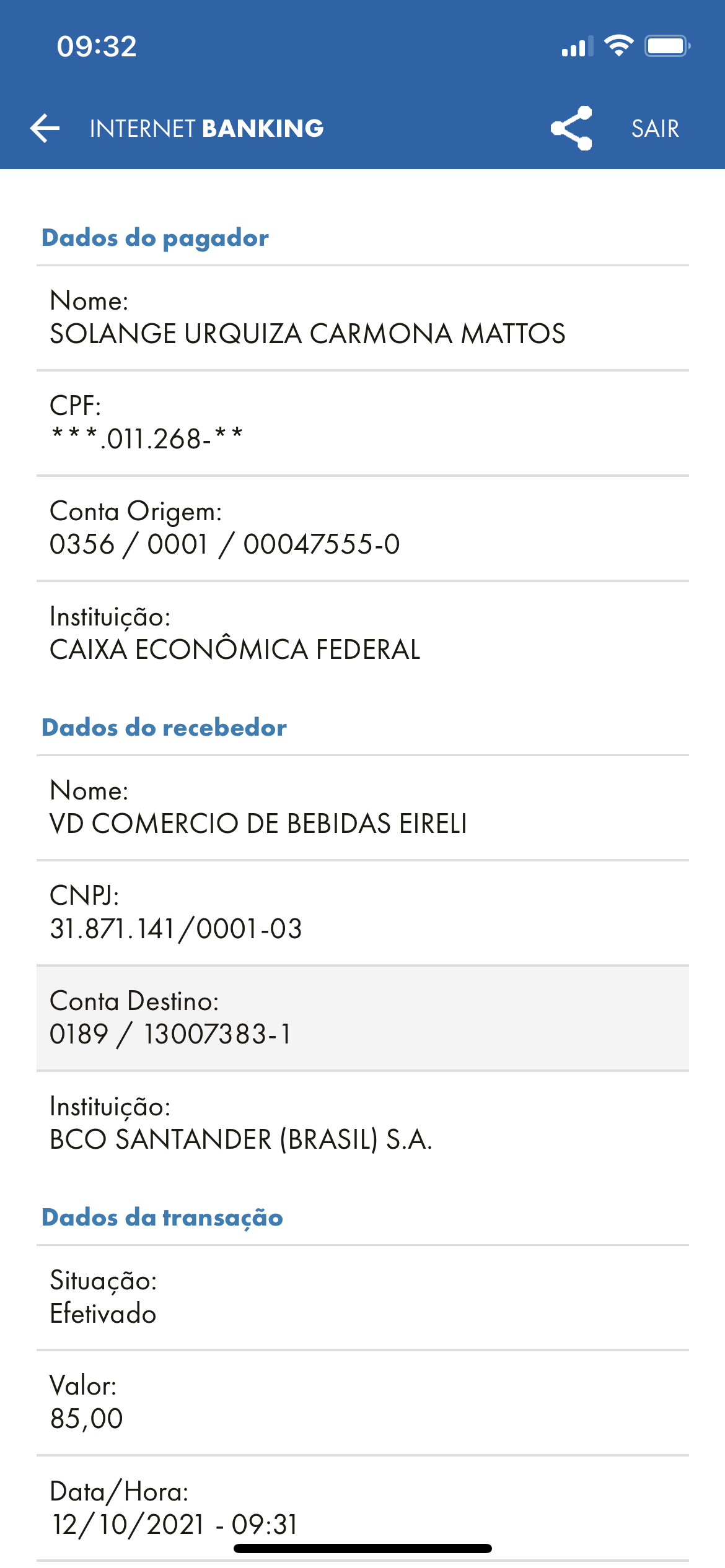Tap SAIR to log out
725x1568 pixels.
pyautogui.click(x=655, y=129)
